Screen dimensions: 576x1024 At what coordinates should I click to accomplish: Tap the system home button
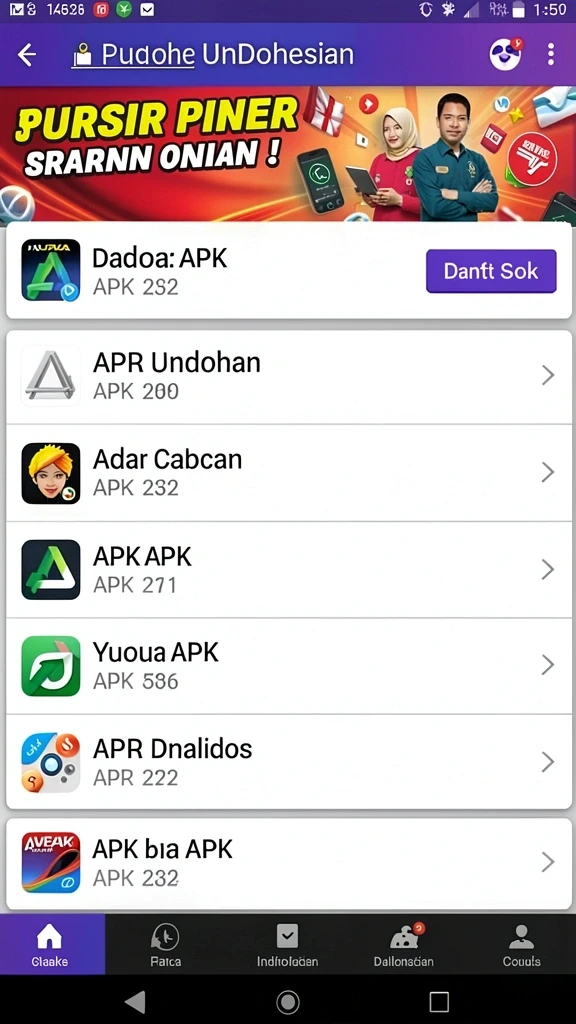[288, 1001]
